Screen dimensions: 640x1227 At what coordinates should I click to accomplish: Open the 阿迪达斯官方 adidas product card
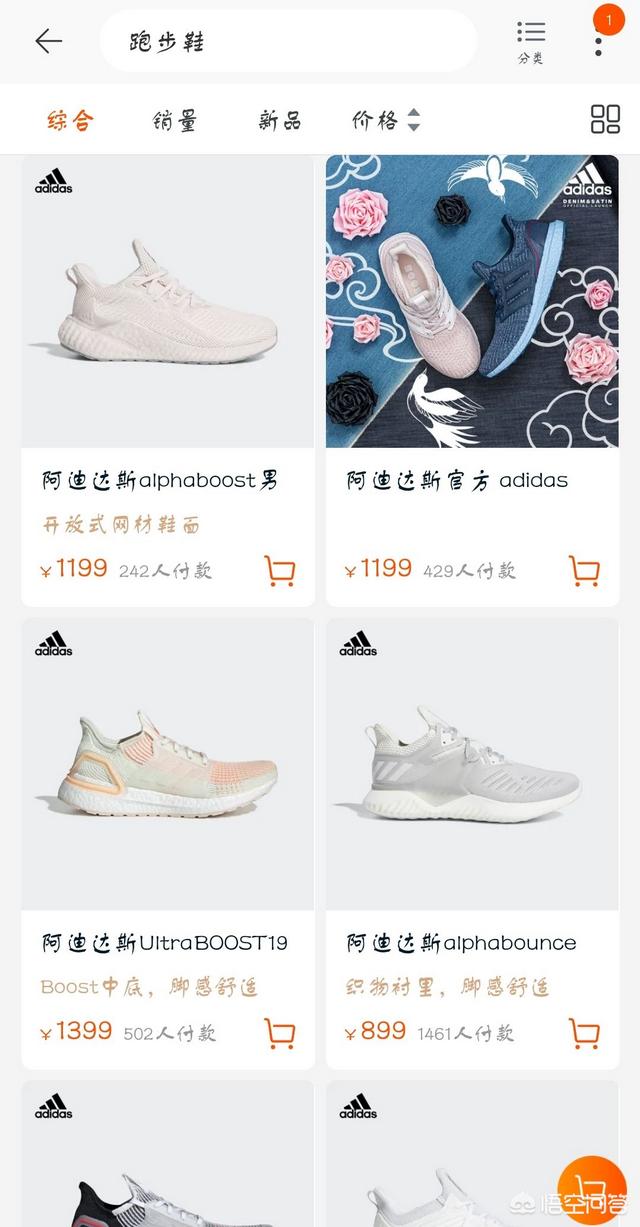(472, 381)
